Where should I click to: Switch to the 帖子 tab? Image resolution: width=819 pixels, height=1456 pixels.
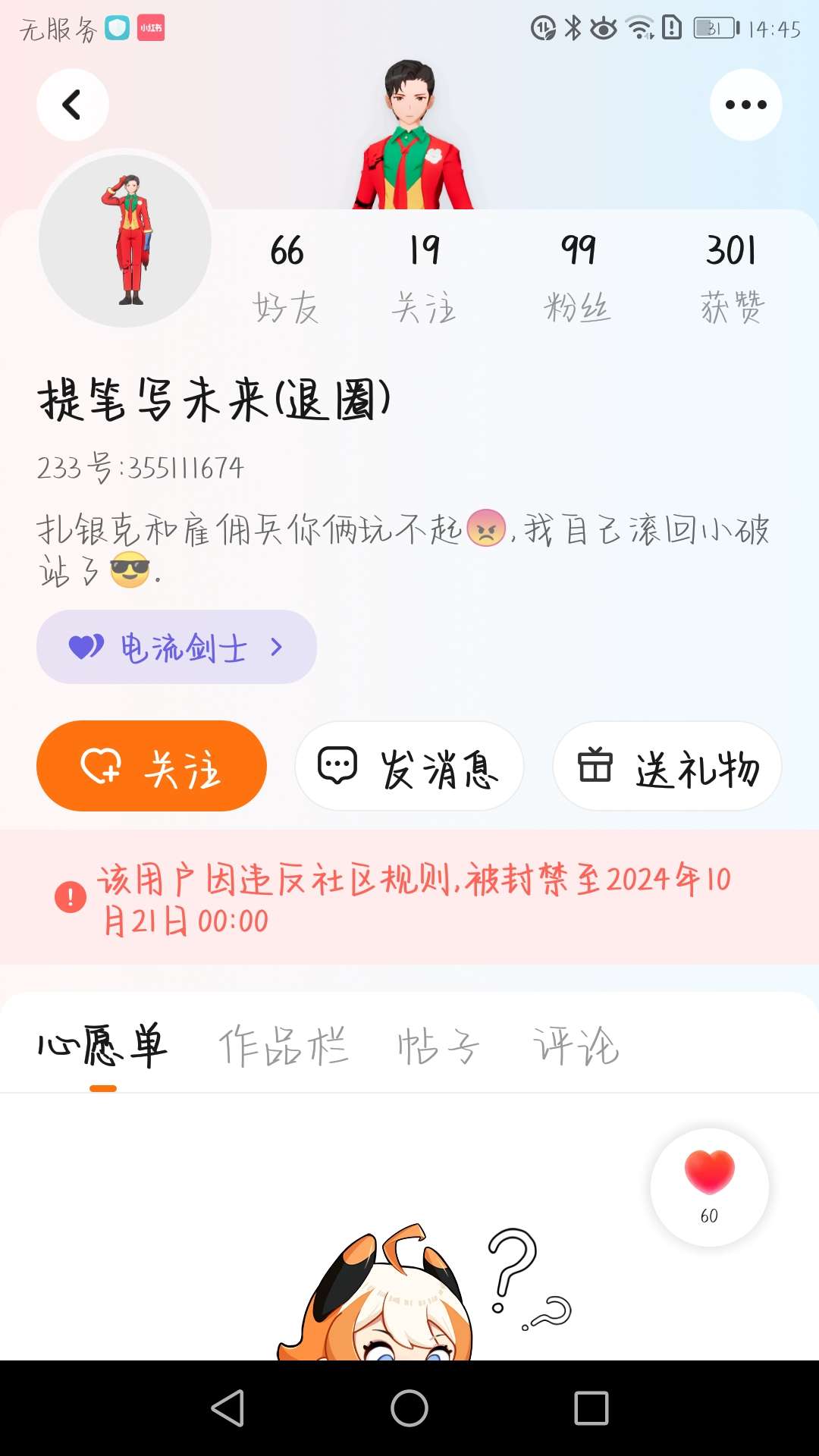(438, 1046)
